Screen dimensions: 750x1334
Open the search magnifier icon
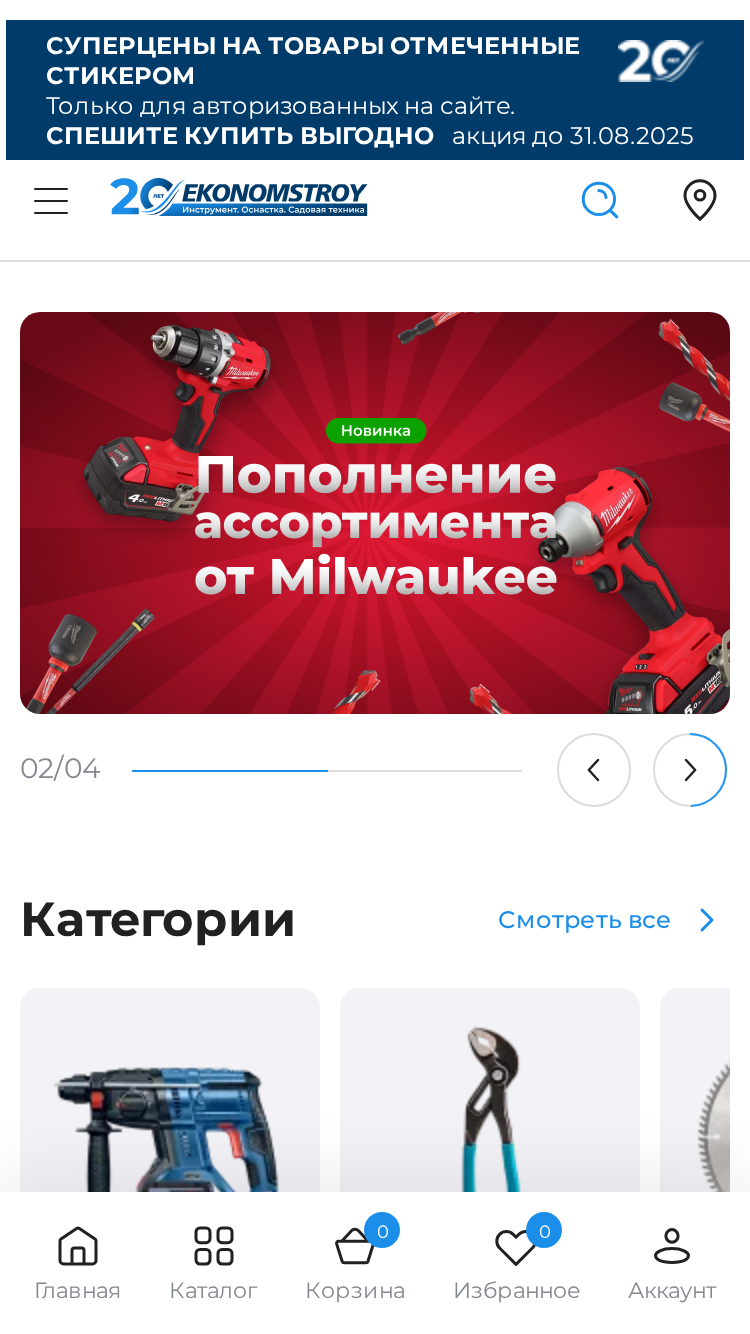coord(600,200)
